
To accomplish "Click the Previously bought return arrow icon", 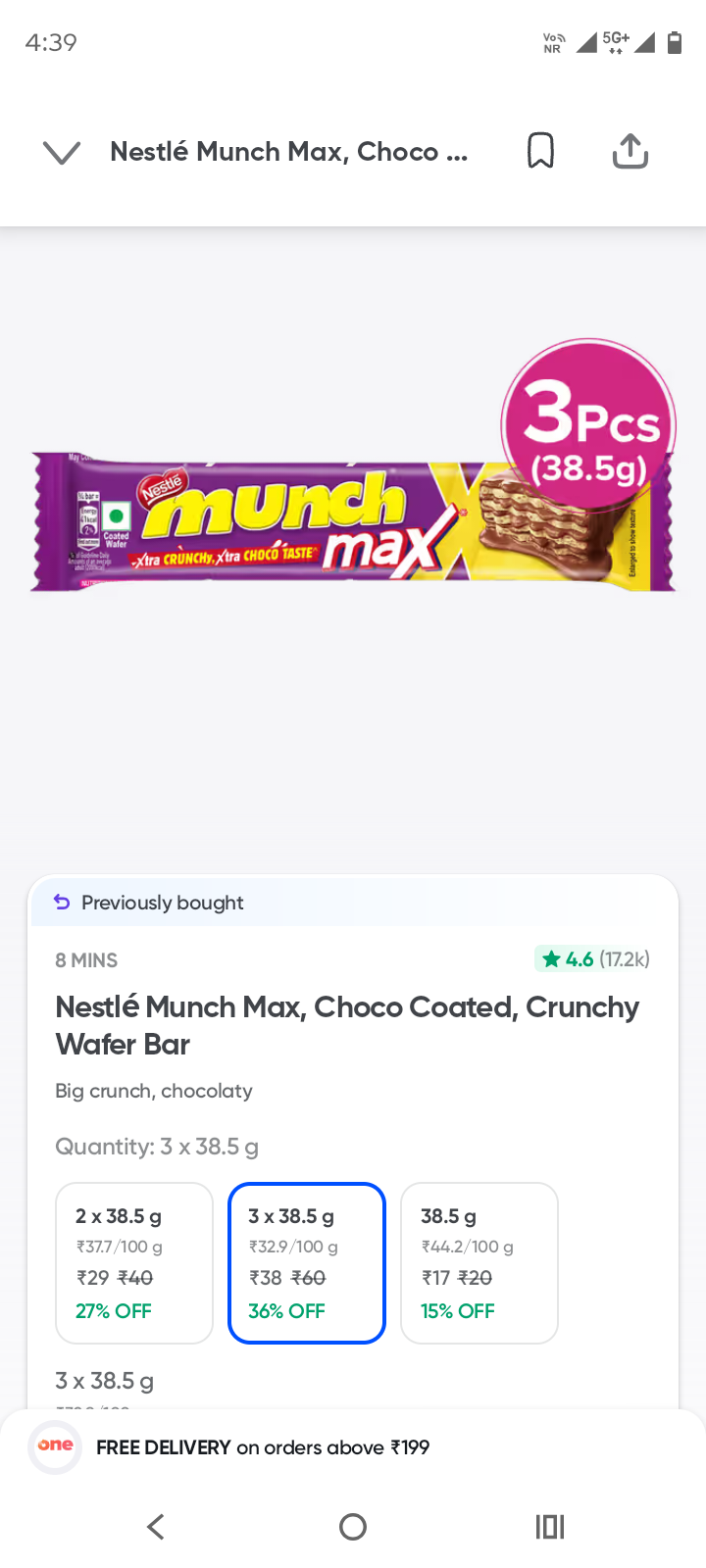I will 61,903.
